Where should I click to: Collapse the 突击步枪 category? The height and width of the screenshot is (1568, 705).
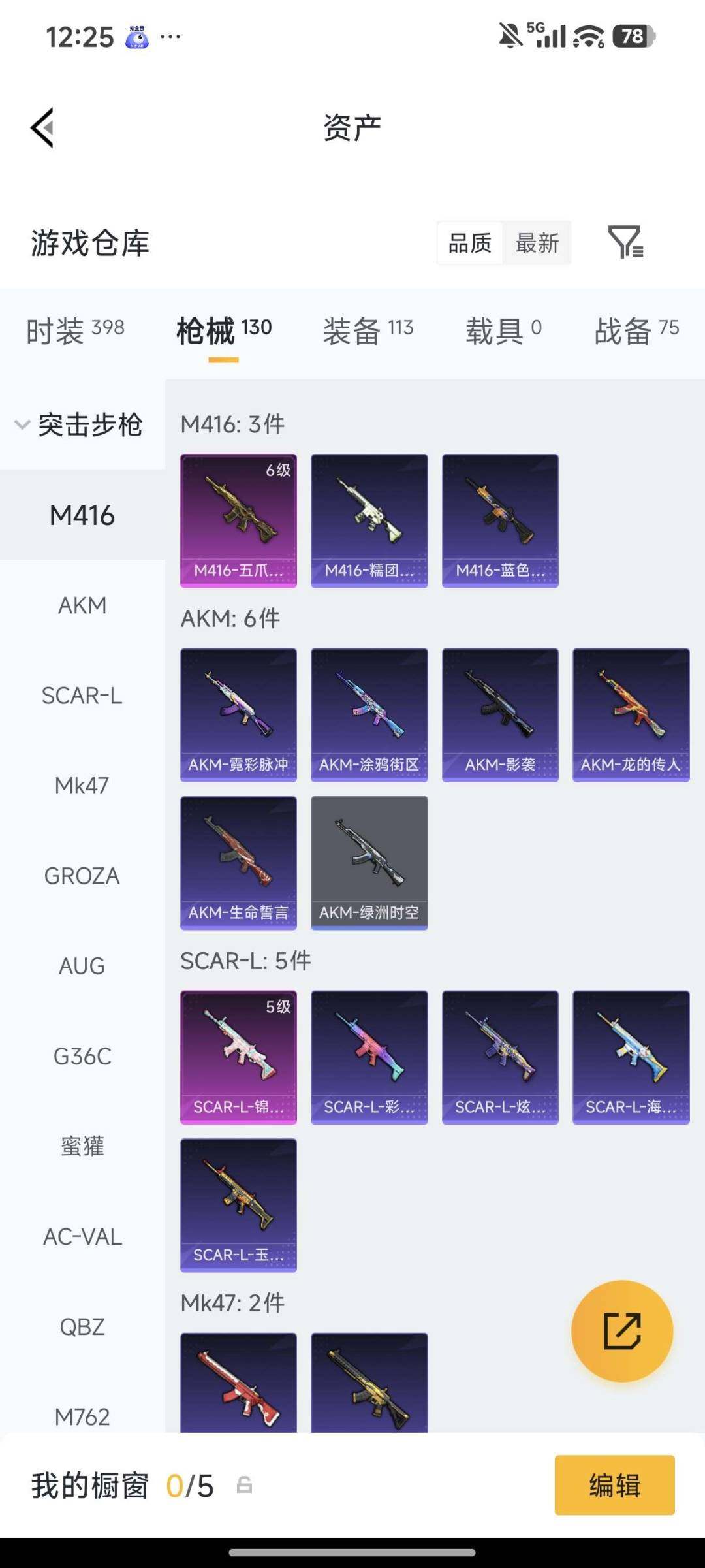(x=78, y=425)
